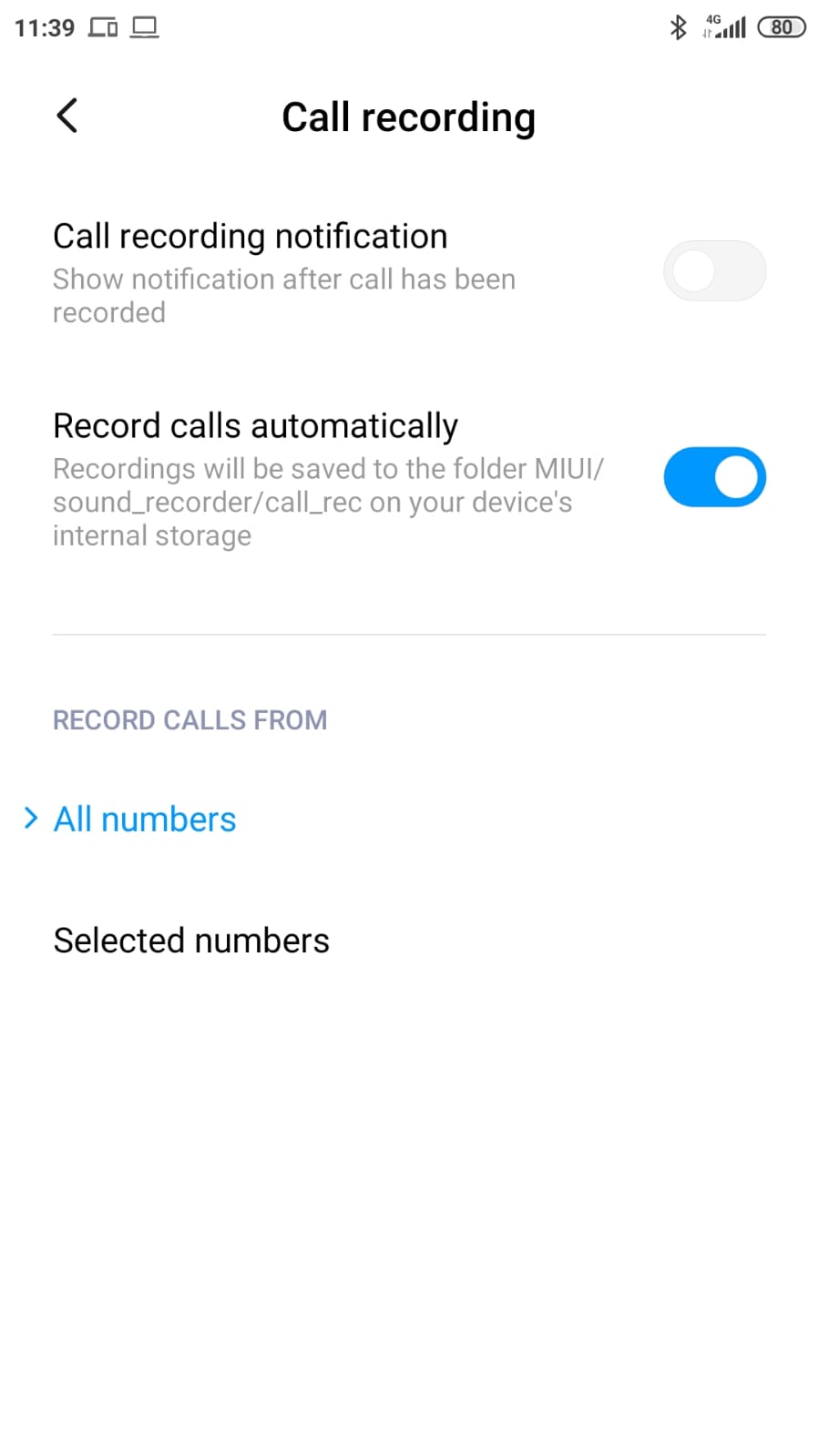Go back from Call recording
The width and height of the screenshot is (819, 1456).
pyautogui.click(x=67, y=116)
